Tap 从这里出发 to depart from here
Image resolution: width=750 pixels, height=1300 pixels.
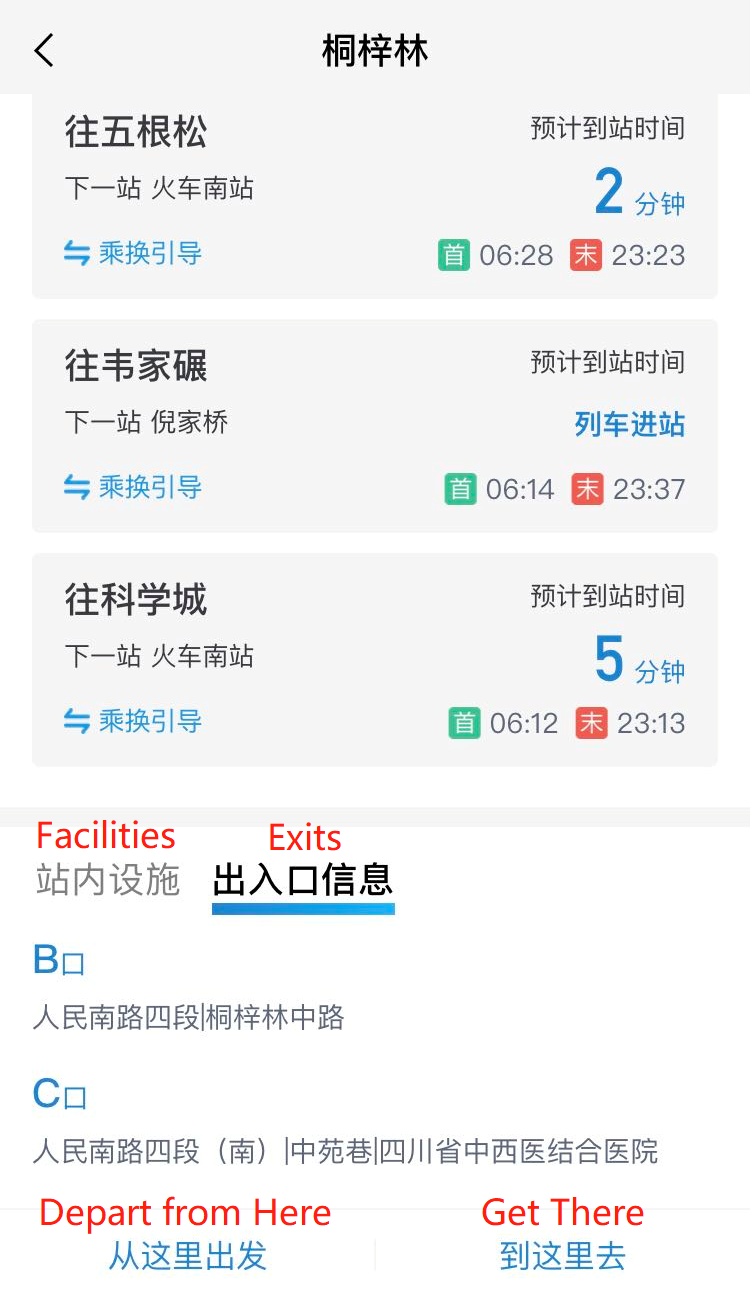(x=188, y=1256)
